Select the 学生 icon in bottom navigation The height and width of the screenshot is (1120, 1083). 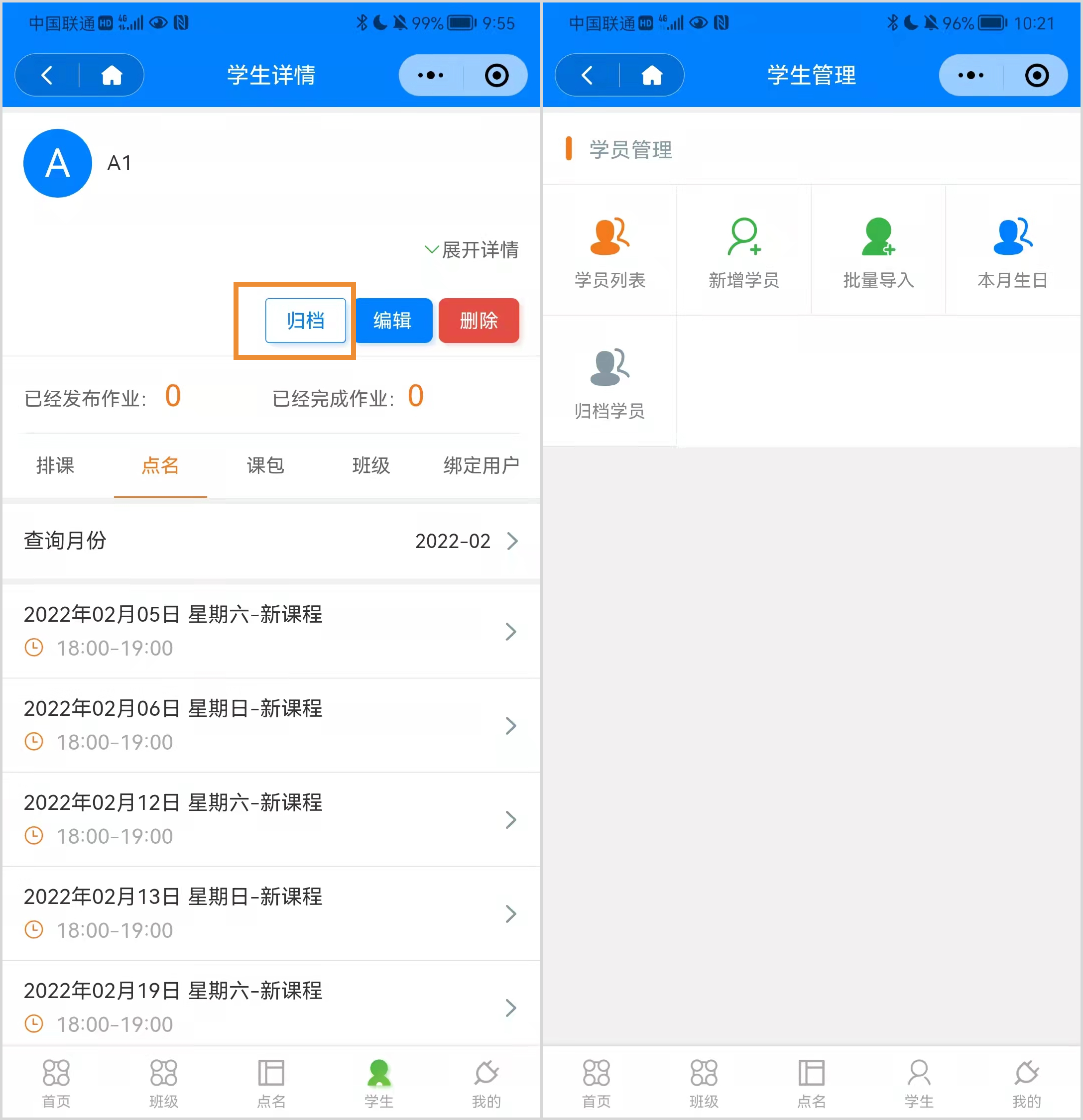[x=378, y=1083]
